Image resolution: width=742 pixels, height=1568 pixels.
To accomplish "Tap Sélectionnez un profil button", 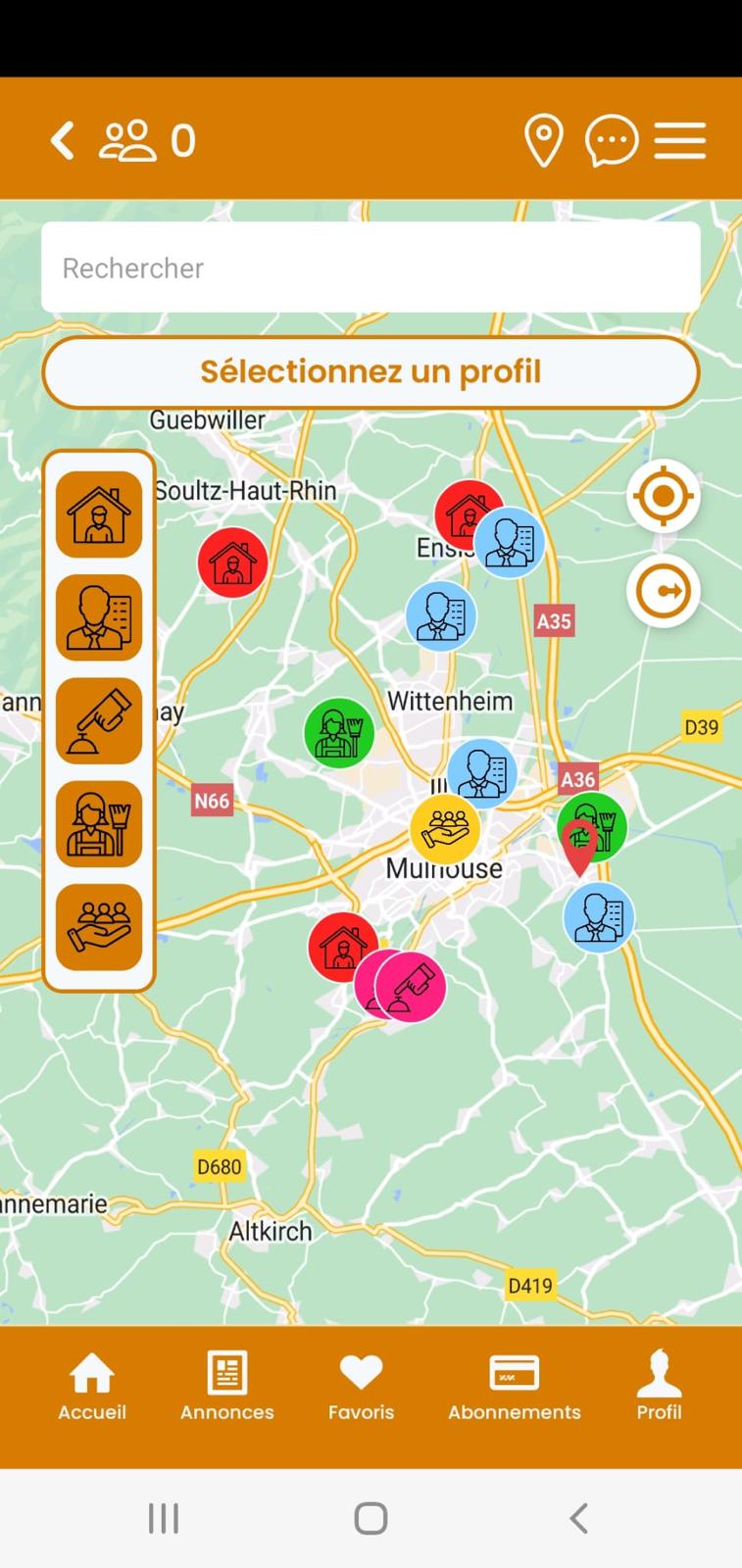I will [371, 372].
